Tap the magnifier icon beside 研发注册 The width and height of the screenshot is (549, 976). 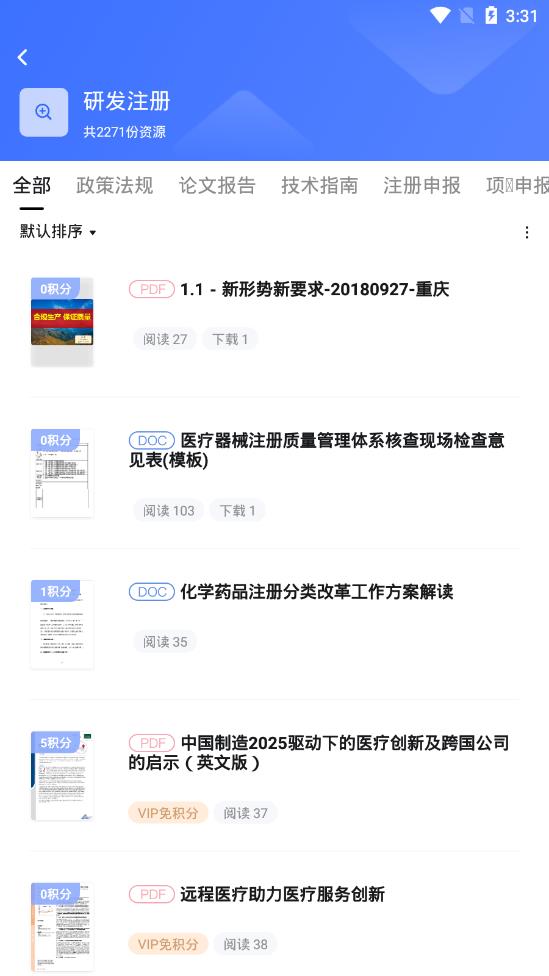44,112
